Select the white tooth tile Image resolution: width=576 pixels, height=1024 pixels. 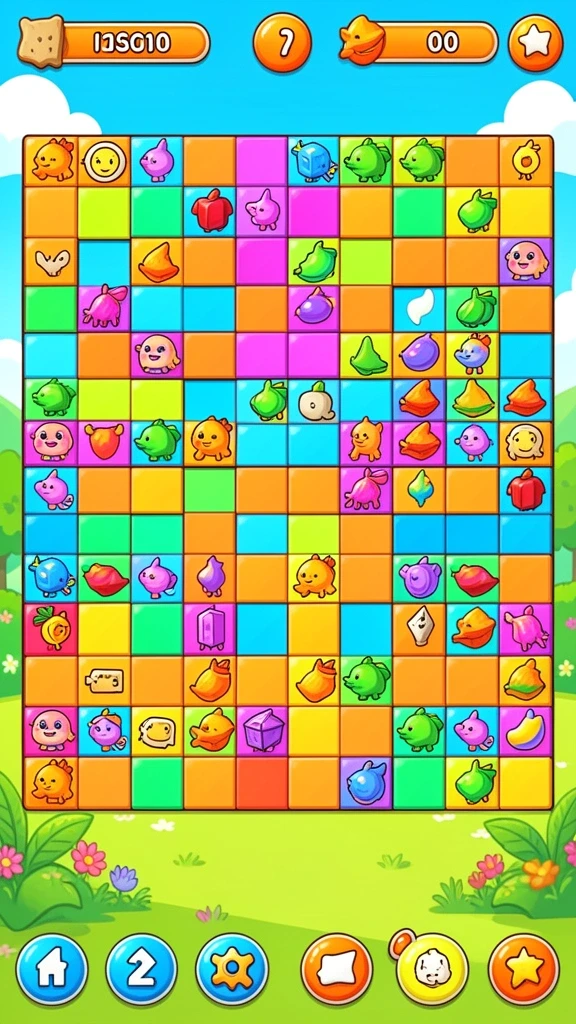click(50, 261)
